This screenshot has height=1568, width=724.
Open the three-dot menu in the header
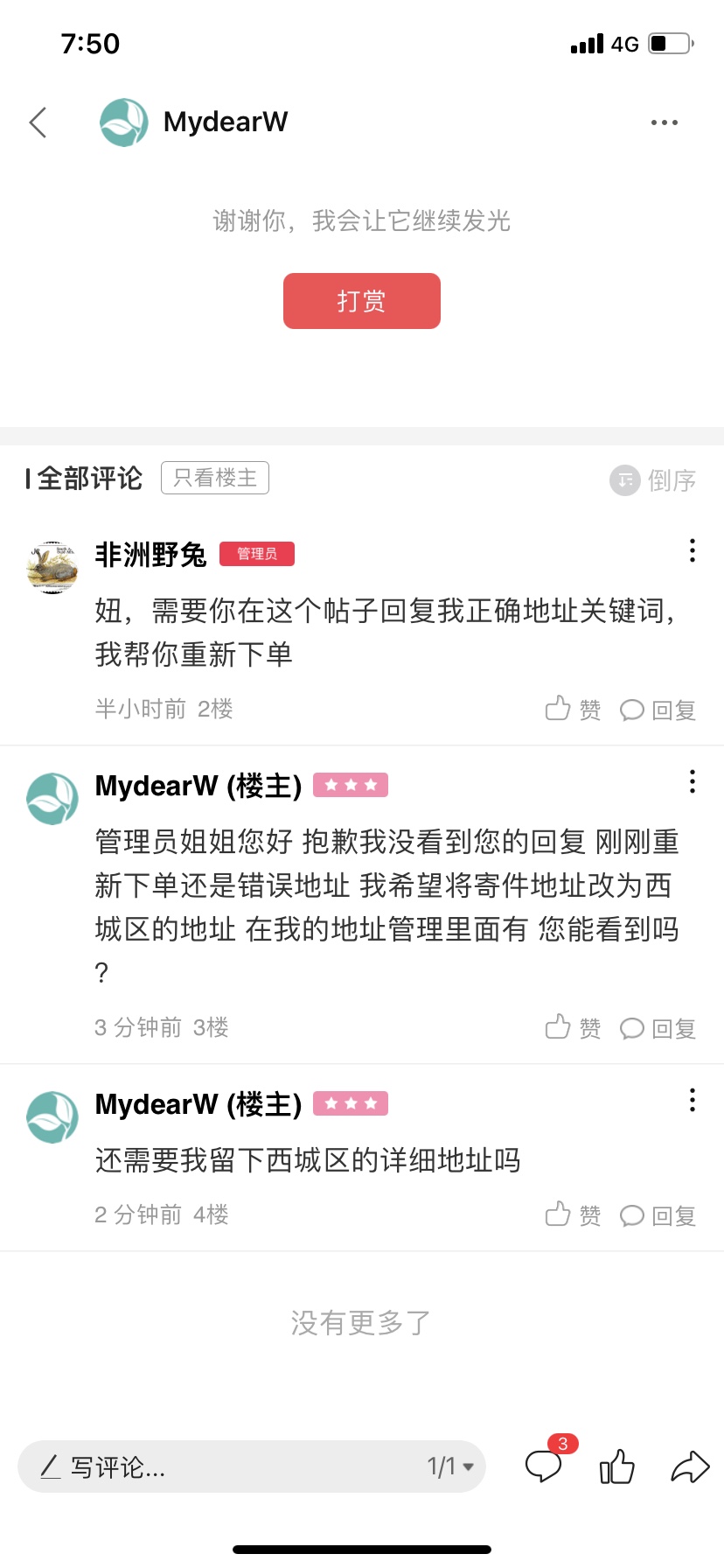(664, 122)
